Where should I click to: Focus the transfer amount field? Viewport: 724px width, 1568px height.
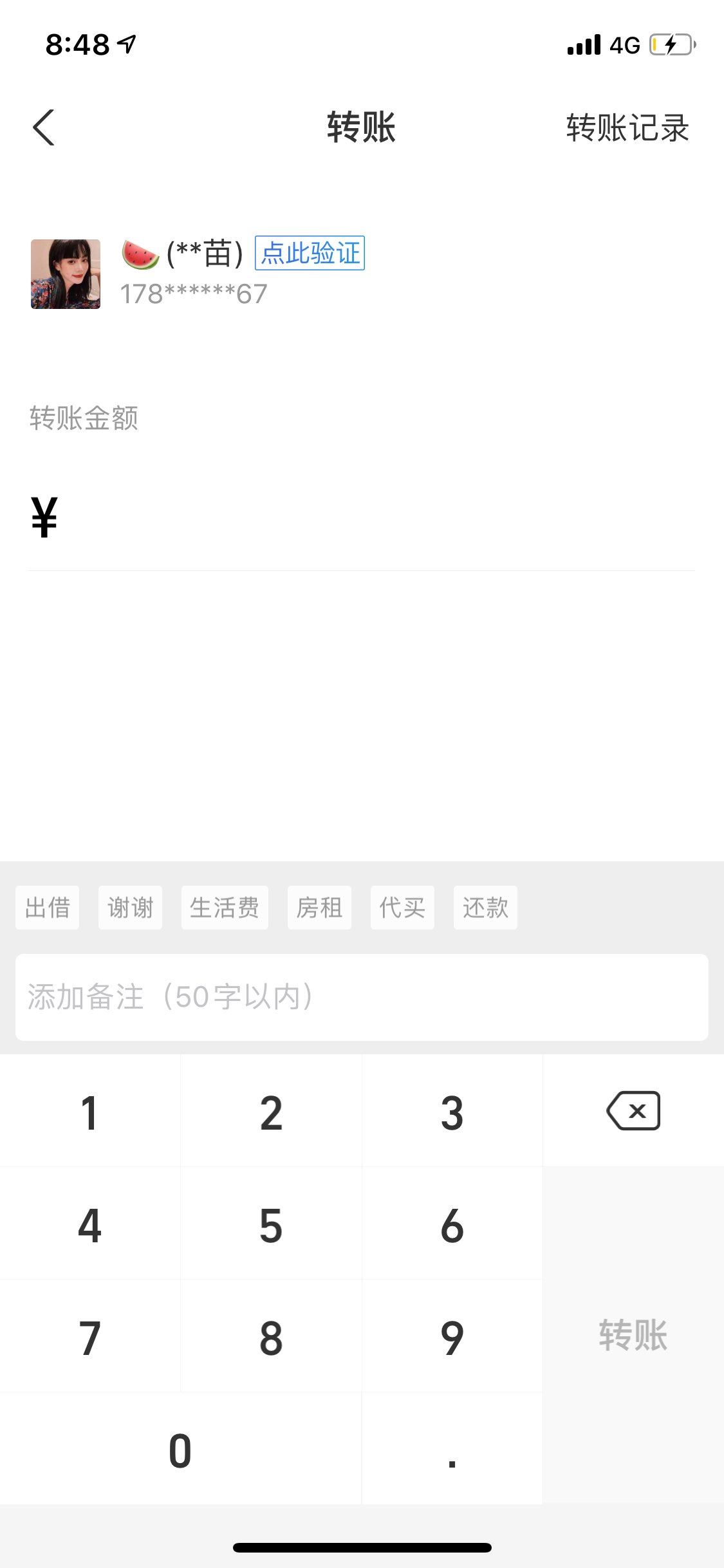click(362, 517)
